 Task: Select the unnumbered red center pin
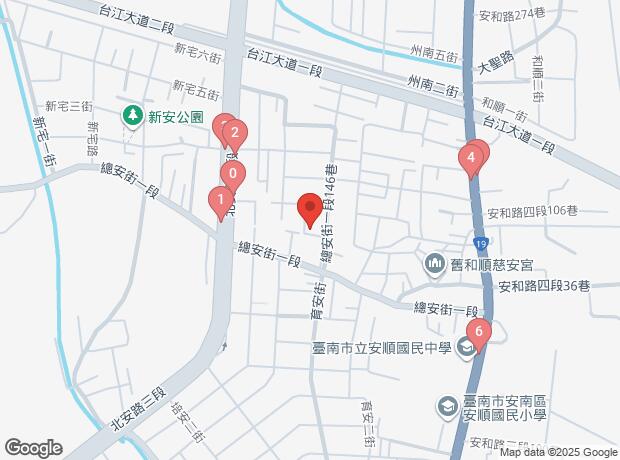point(310,210)
